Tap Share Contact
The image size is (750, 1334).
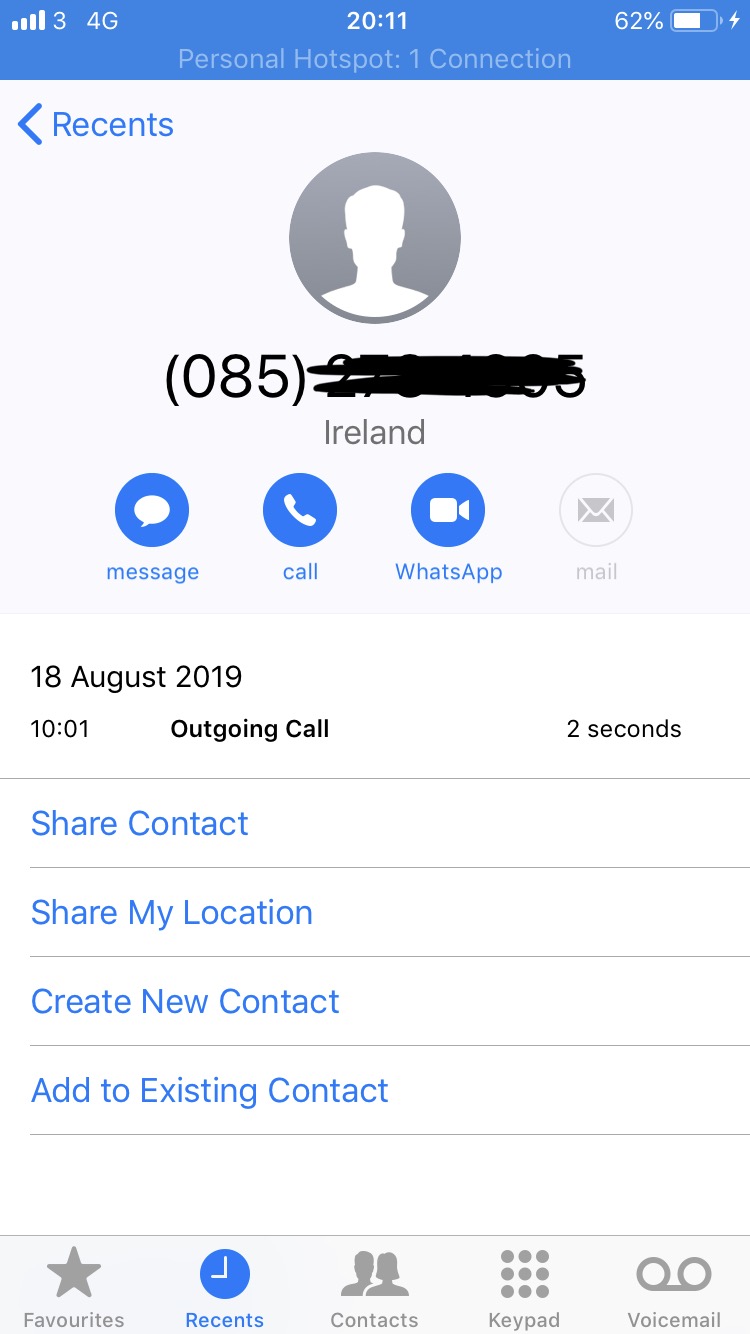tap(139, 823)
